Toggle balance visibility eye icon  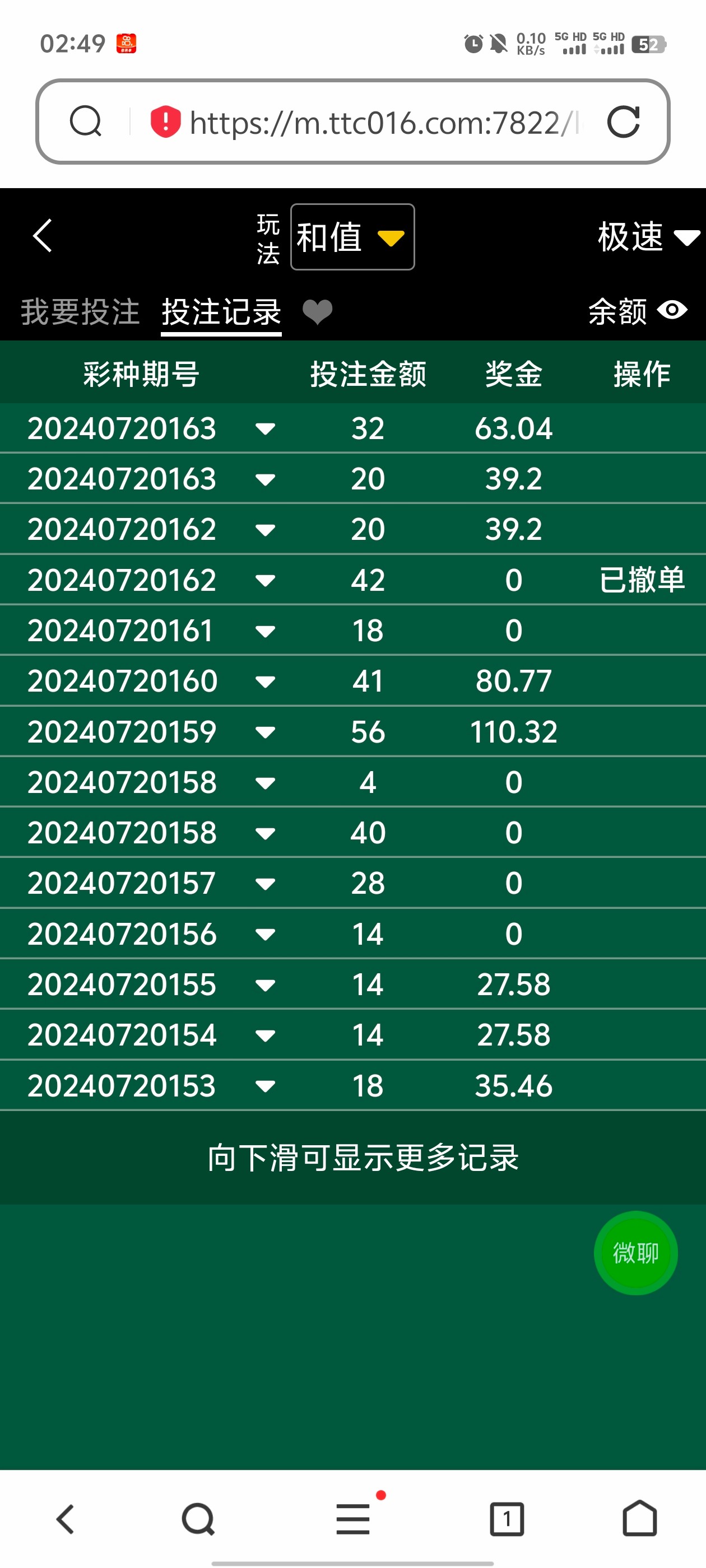pos(672,310)
